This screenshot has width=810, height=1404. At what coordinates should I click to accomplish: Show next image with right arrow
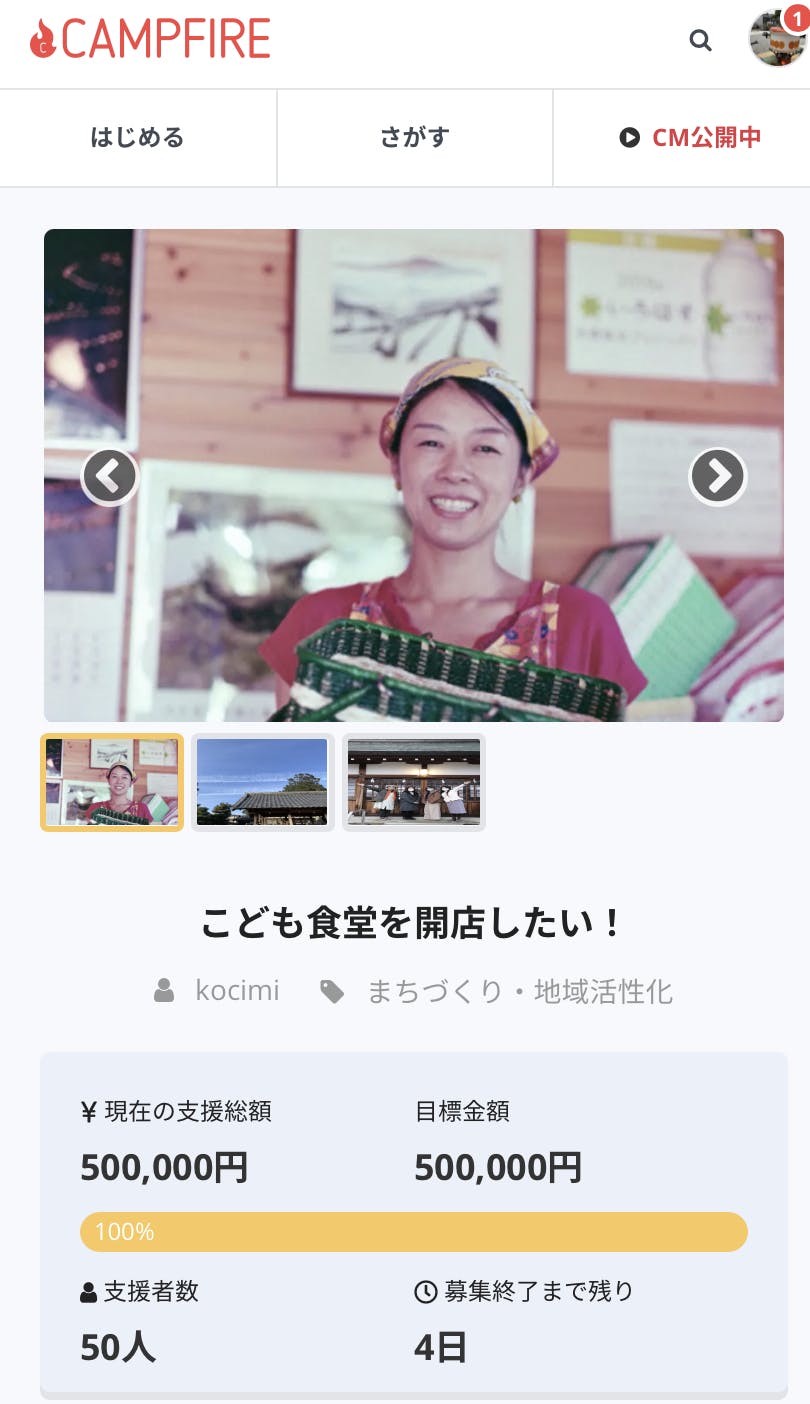[718, 477]
